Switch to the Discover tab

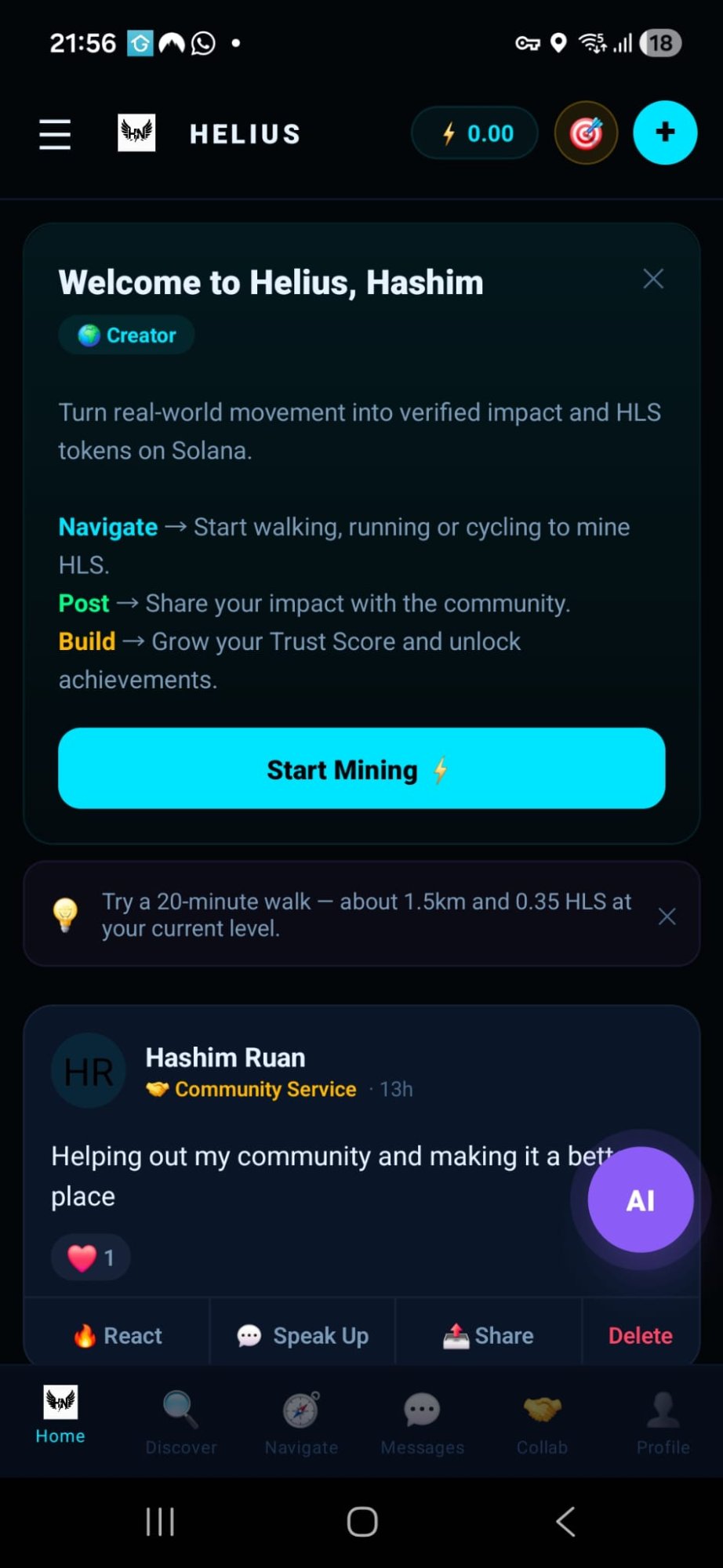(x=180, y=1421)
